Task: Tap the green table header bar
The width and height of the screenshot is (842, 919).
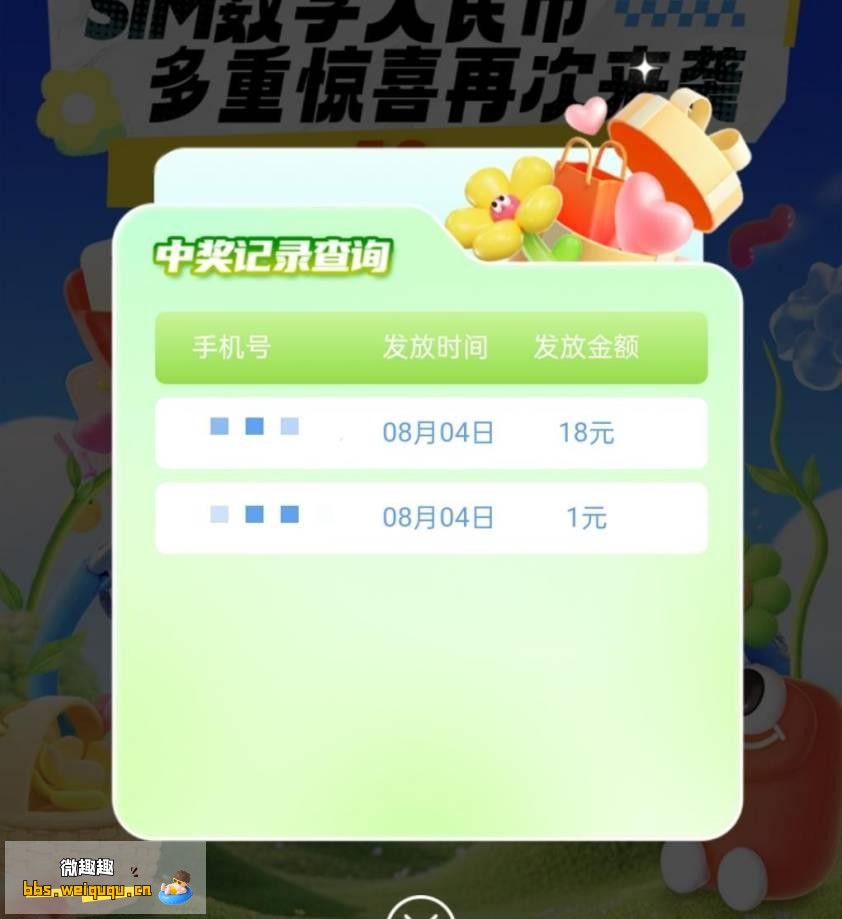Action: 430,347
